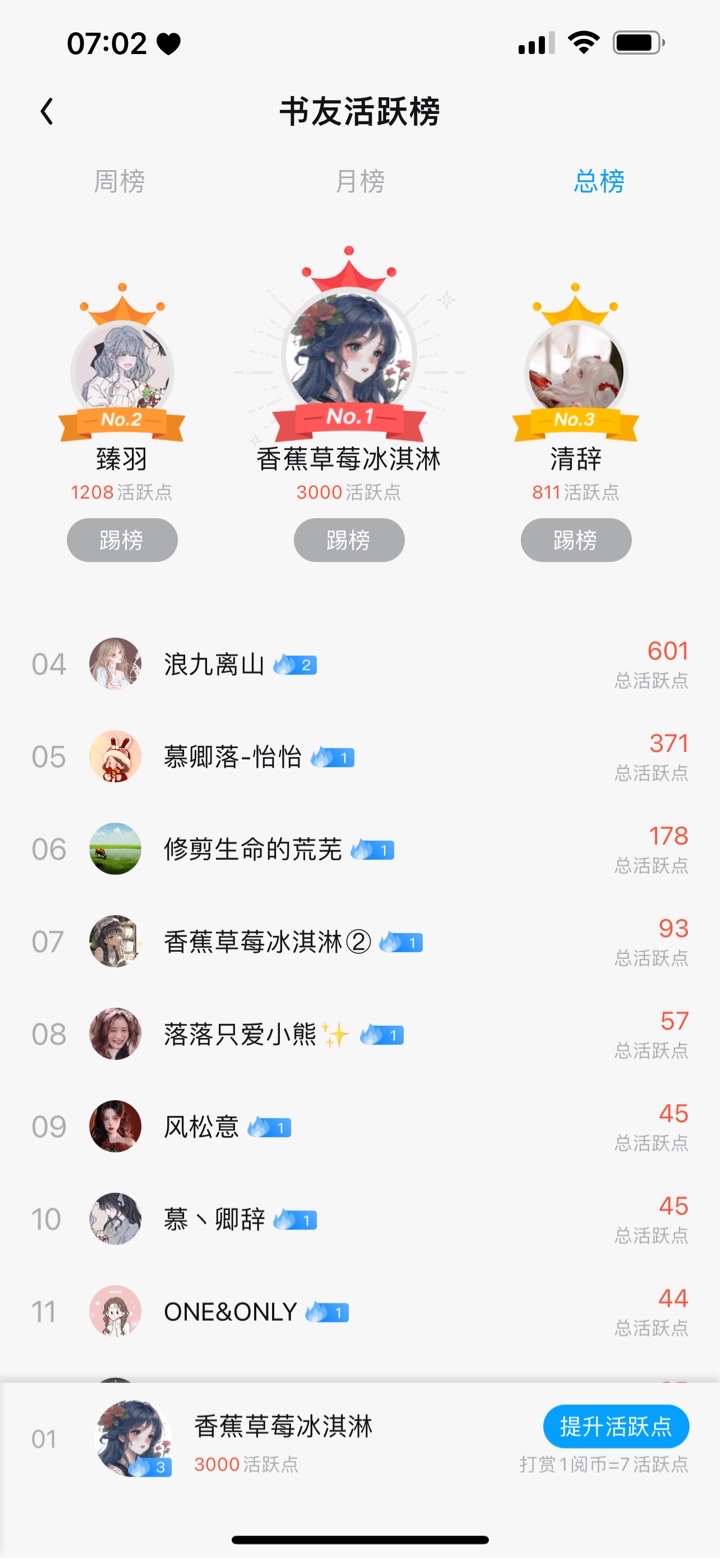The height and width of the screenshot is (1558, 720).
Task: Open 浪九离山's row ranked 04
Action: click(x=360, y=664)
